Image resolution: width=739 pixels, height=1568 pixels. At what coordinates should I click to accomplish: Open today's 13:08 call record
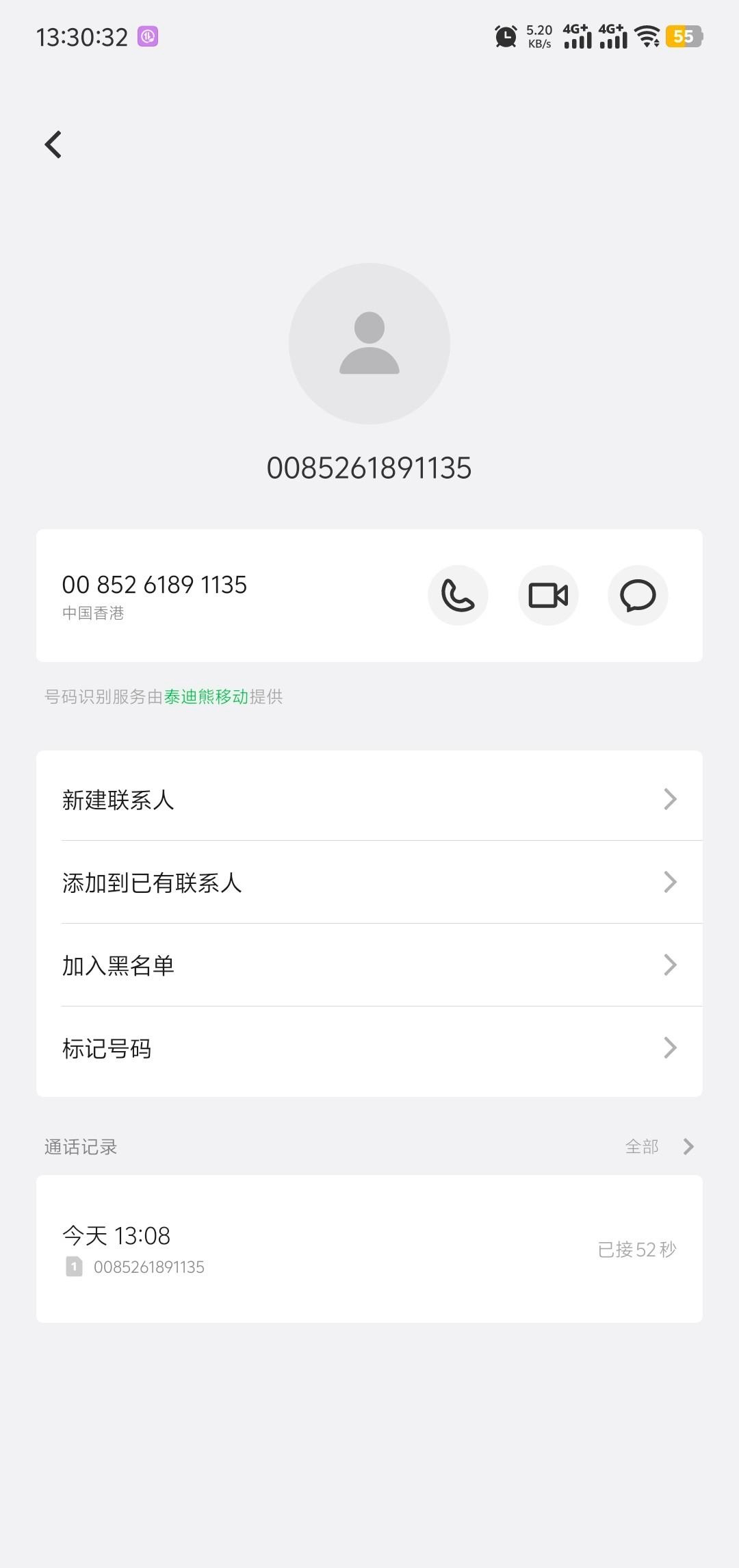(x=369, y=1249)
